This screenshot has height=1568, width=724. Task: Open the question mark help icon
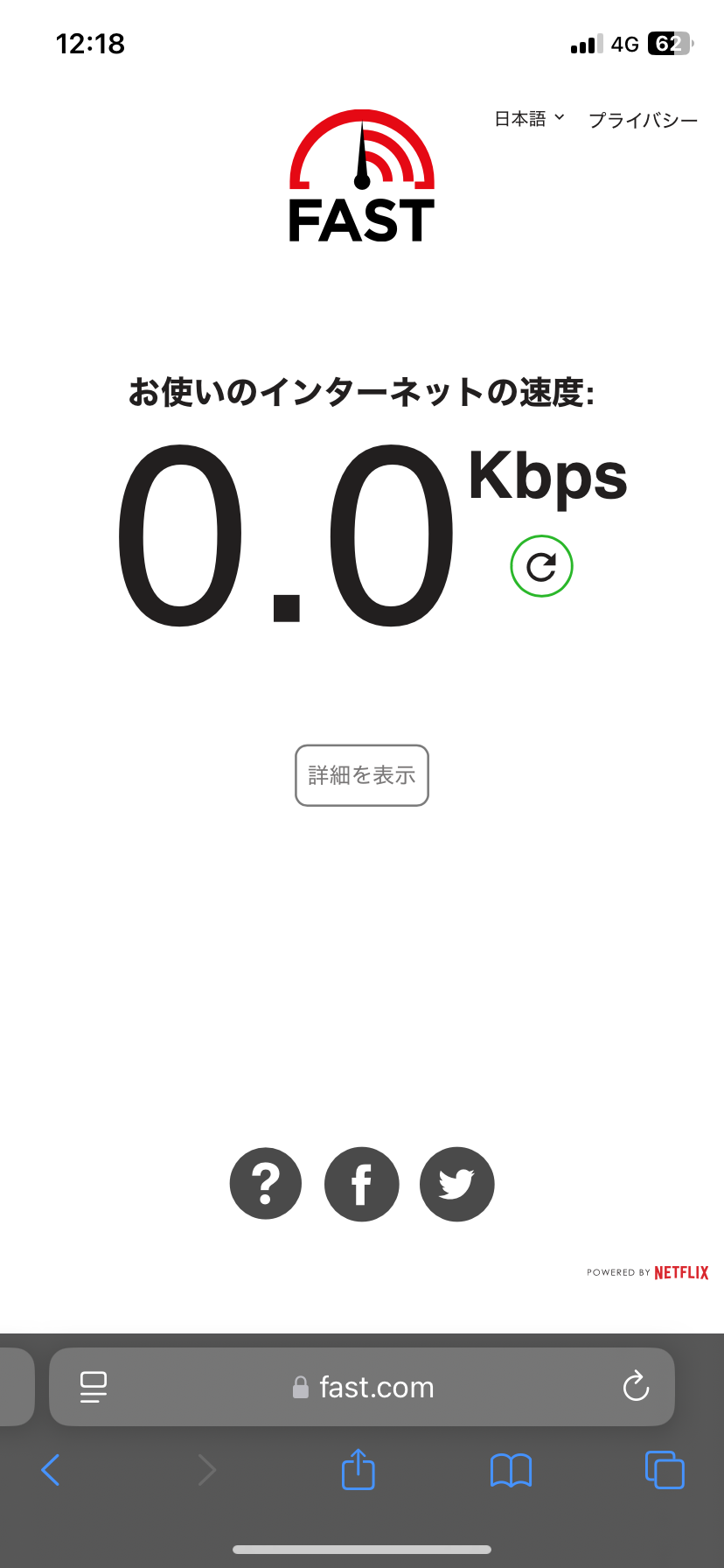tap(266, 1184)
